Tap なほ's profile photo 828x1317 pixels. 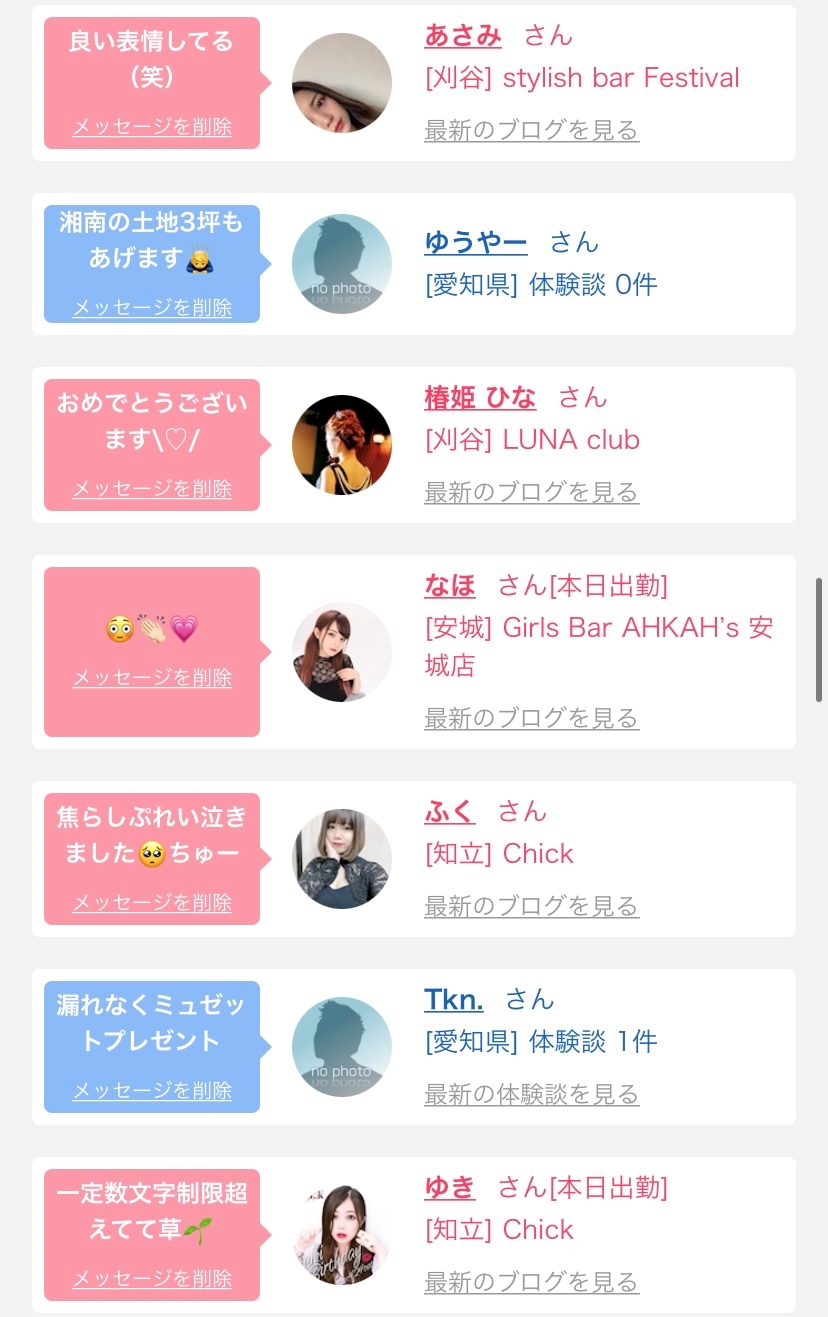click(x=342, y=652)
